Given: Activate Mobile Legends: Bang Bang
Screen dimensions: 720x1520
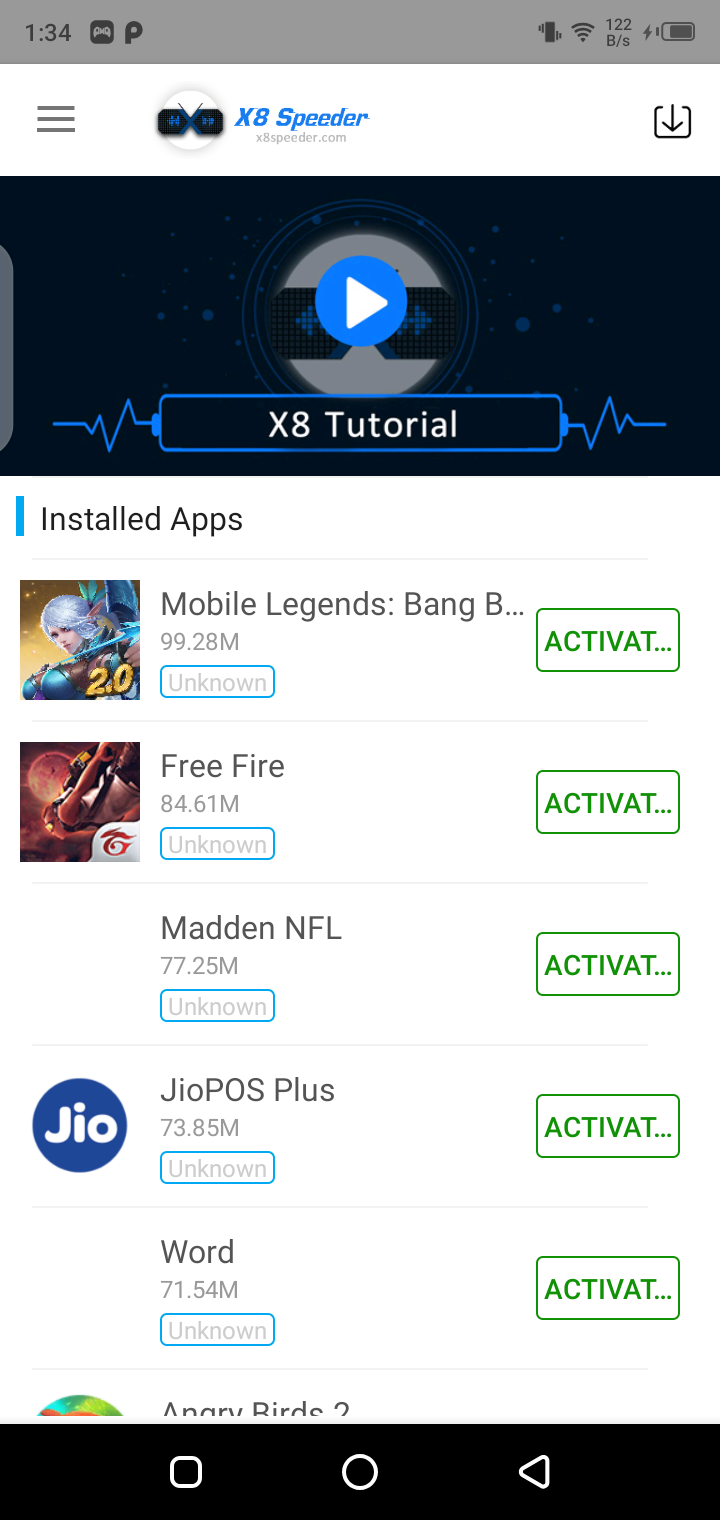Looking at the screenshot, I should tap(607, 640).
